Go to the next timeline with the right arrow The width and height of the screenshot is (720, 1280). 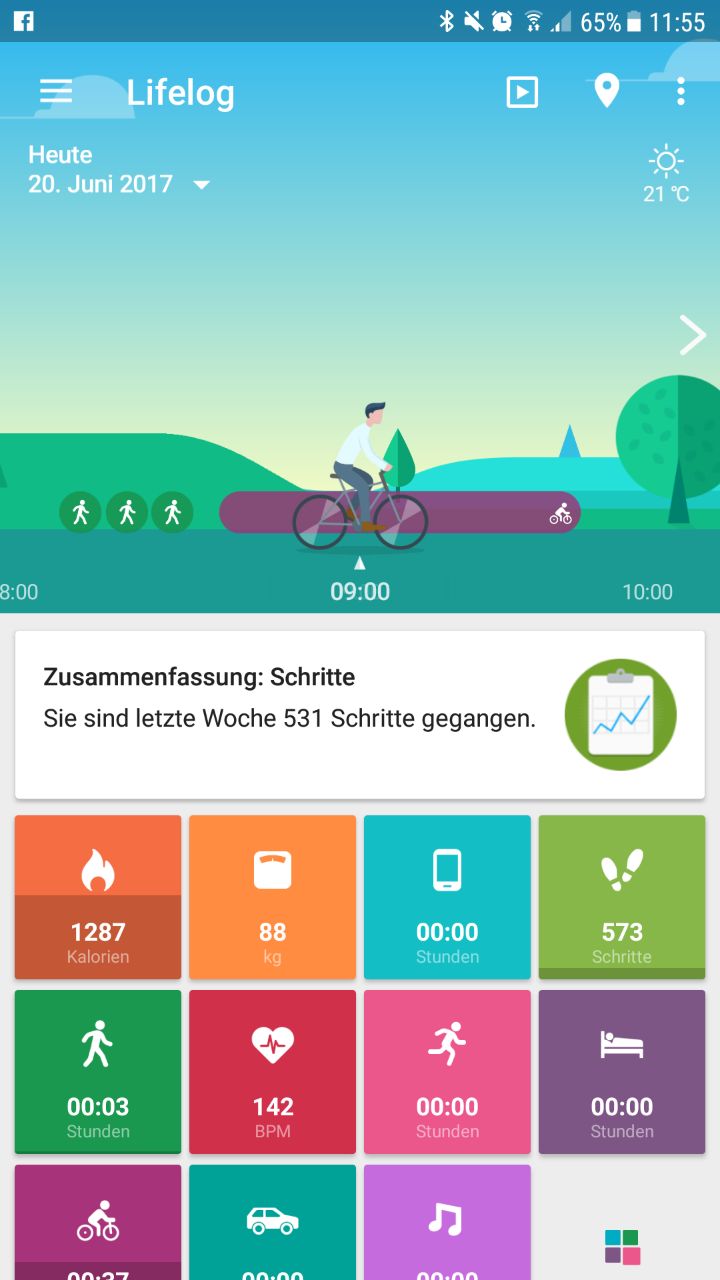(x=692, y=335)
